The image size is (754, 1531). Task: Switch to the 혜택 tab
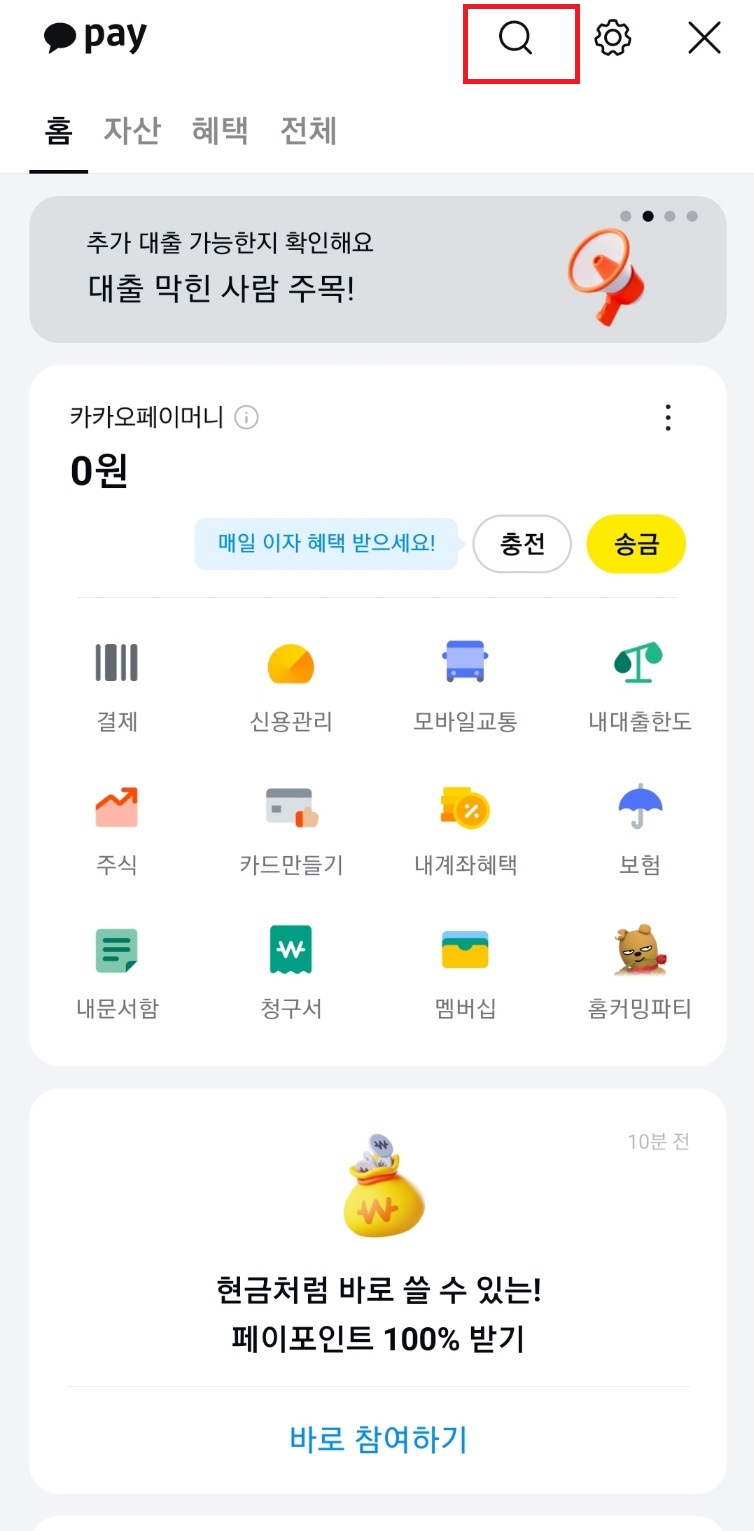(220, 131)
